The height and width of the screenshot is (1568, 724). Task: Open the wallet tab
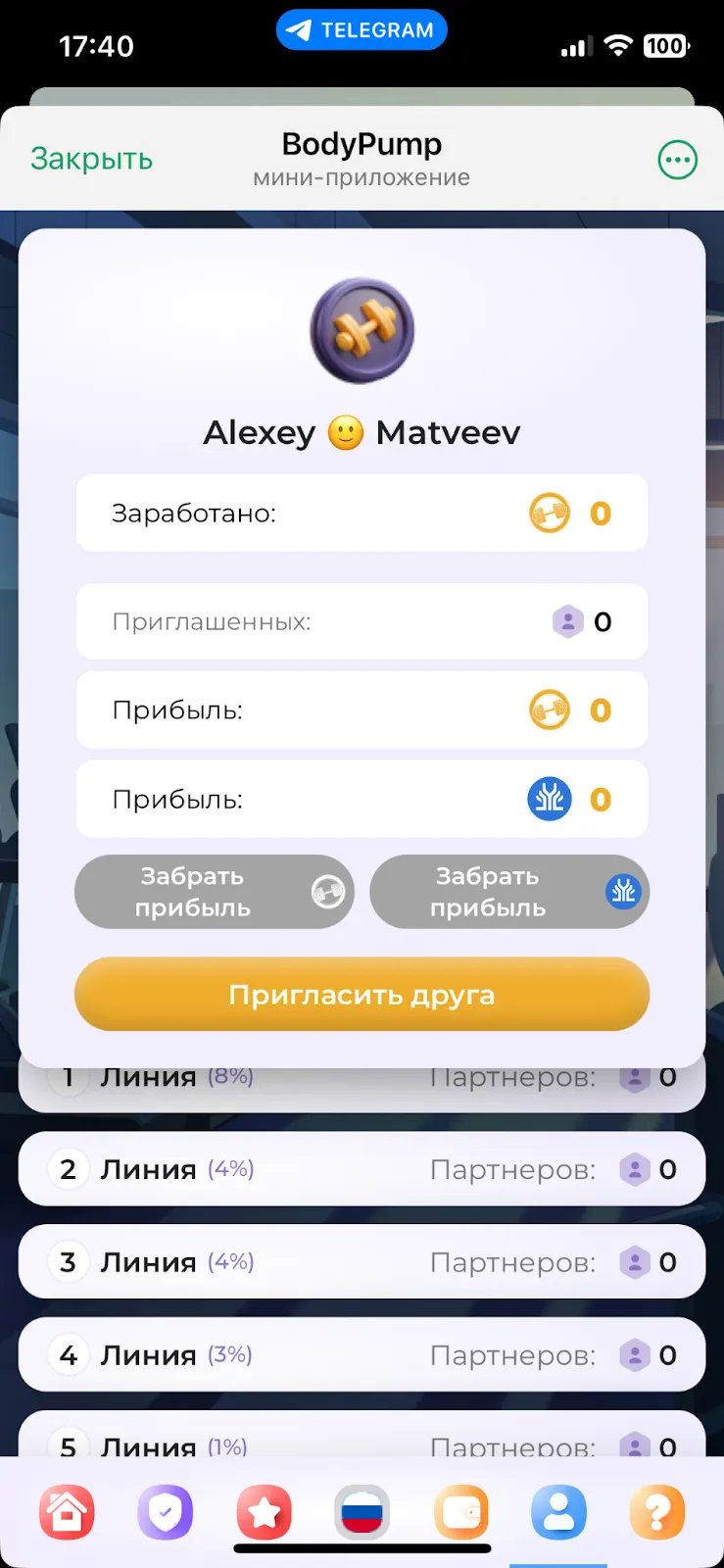[x=460, y=1512]
